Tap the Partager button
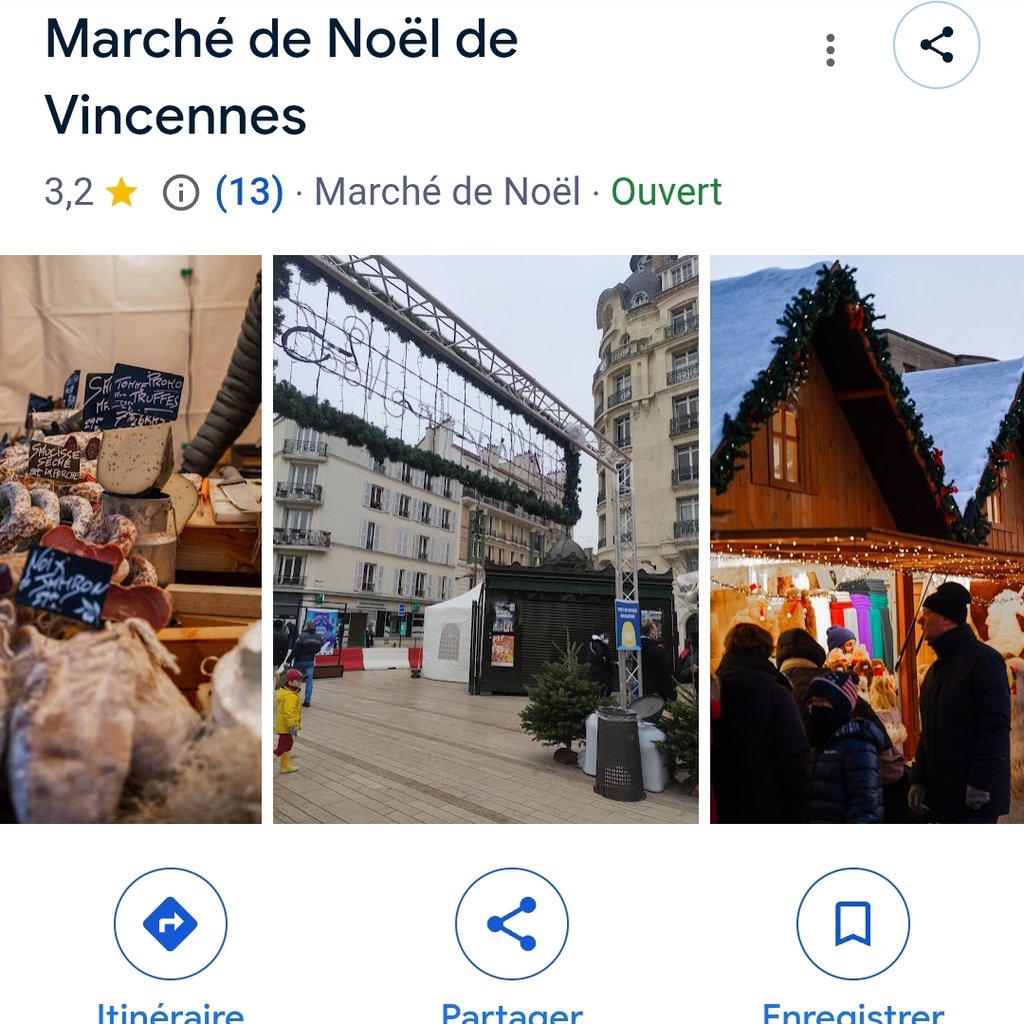 coord(512,925)
